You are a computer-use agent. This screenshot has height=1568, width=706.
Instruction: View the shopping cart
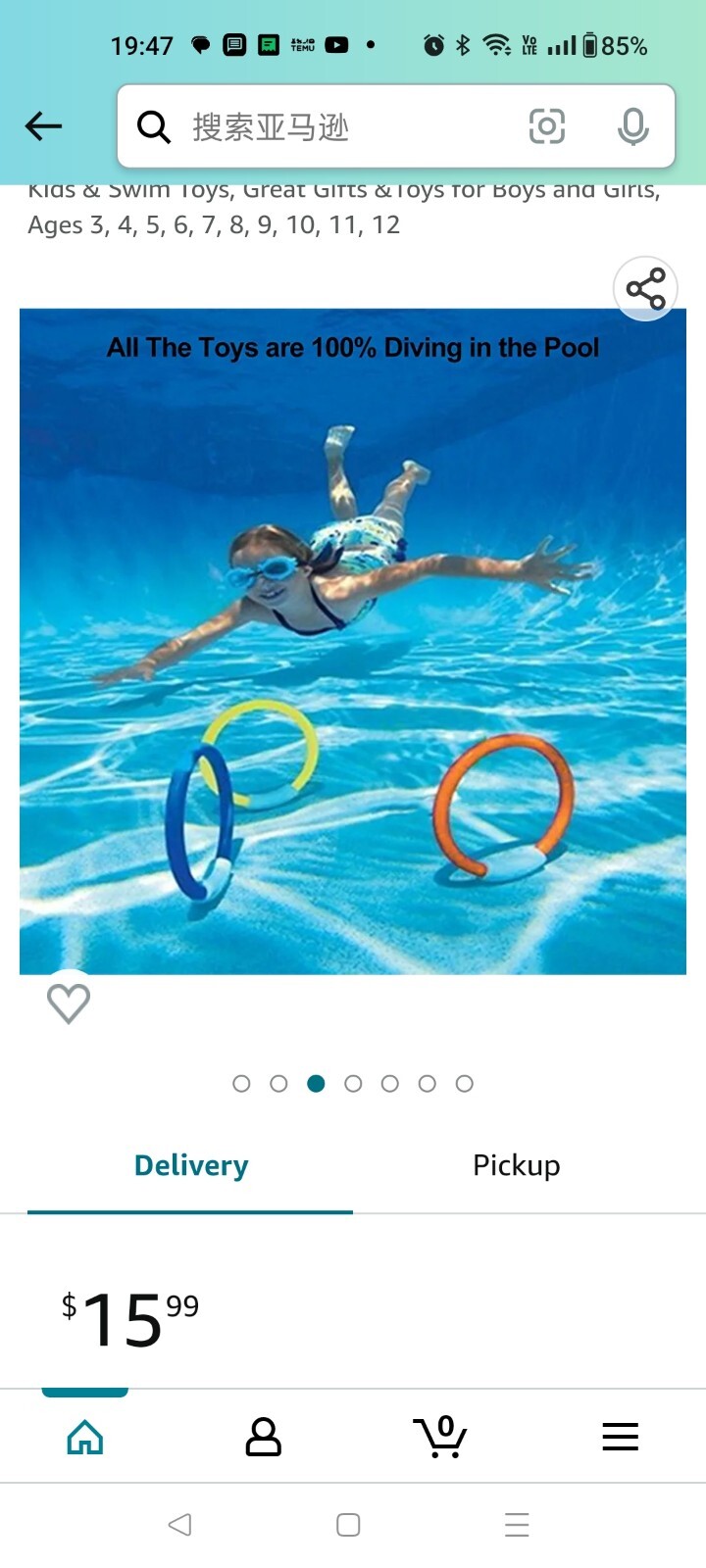[x=440, y=1437]
